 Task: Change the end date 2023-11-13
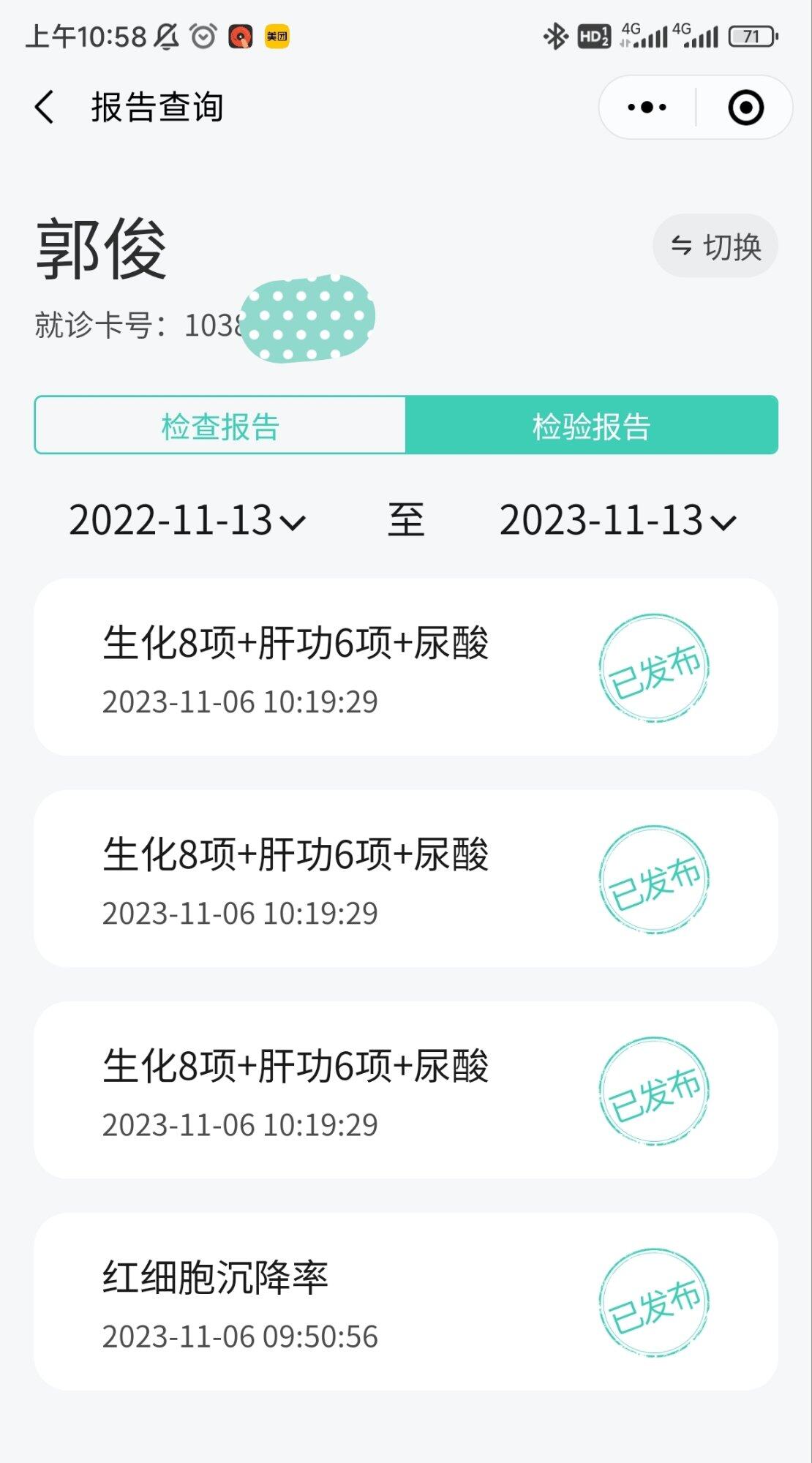tap(618, 521)
